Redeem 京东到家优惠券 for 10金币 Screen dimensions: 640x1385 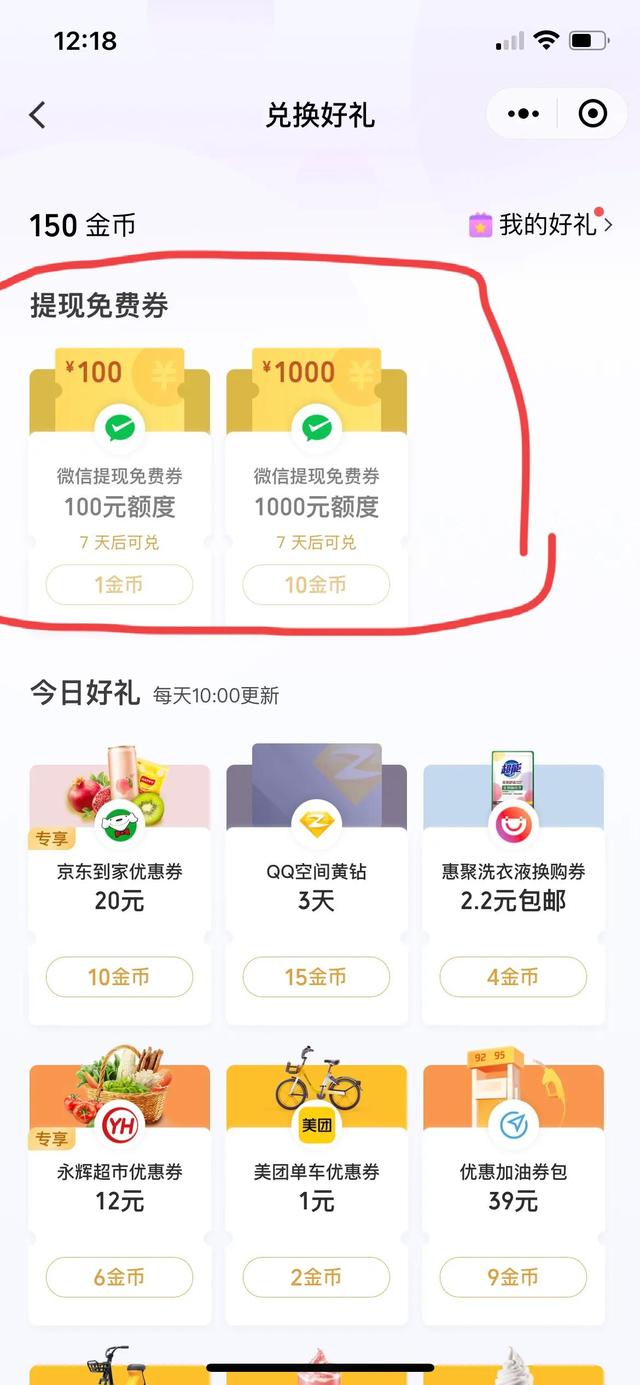(x=119, y=977)
